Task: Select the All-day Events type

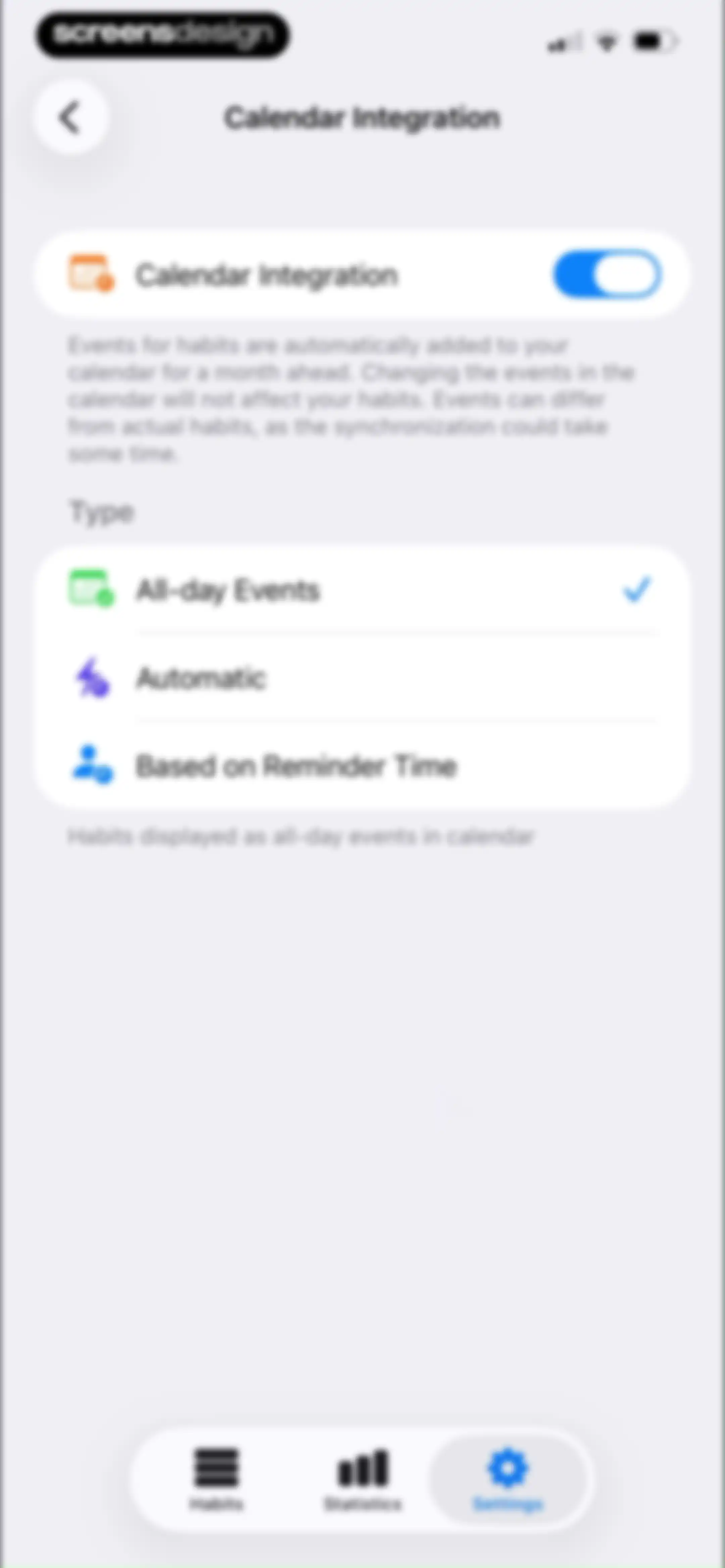Action: pyautogui.click(x=362, y=590)
